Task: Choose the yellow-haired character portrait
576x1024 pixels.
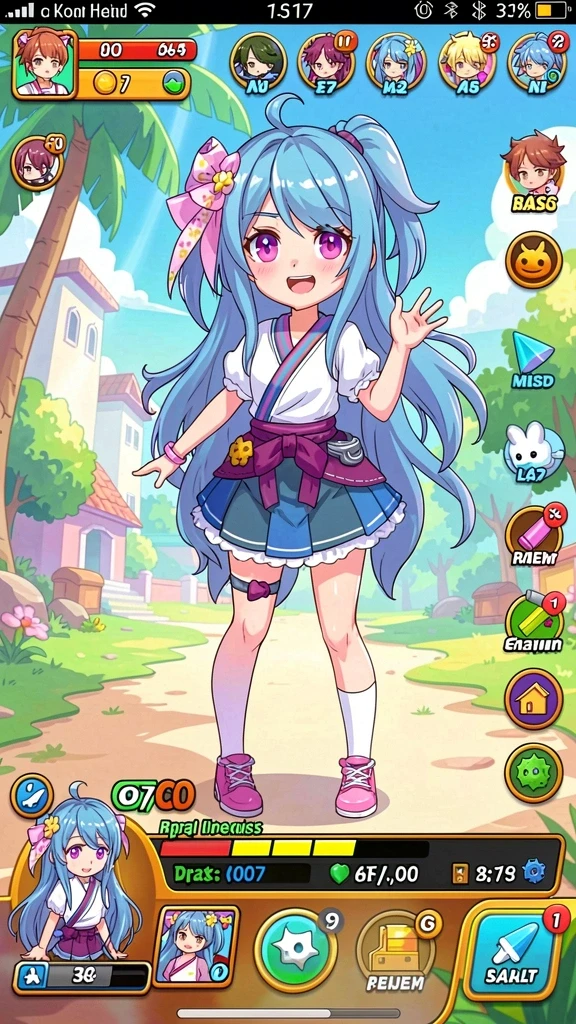Action: click(x=468, y=63)
